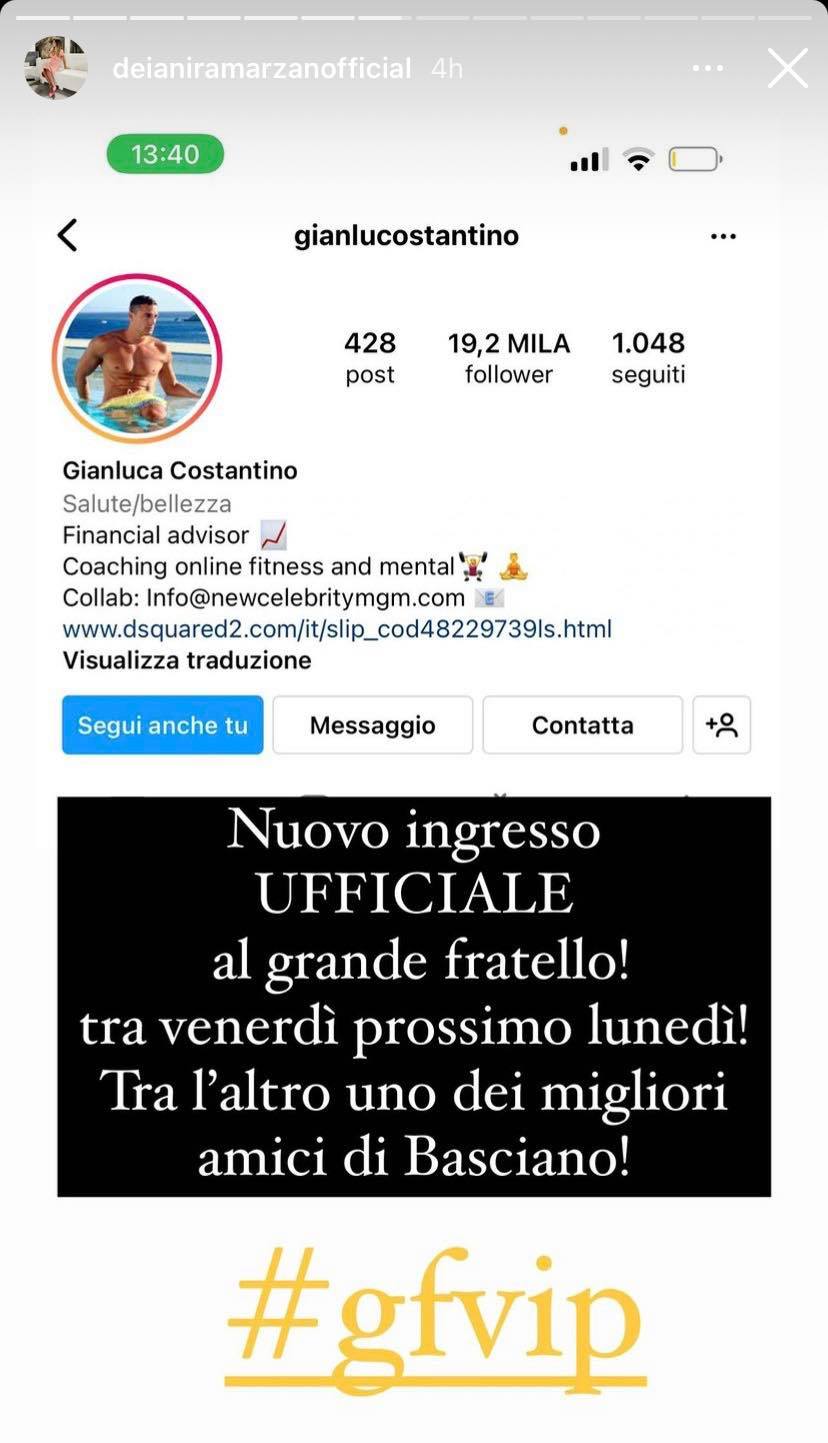This screenshot has width=828, height=1443.
Task: Close the story viewer
Action: (787, 68)
